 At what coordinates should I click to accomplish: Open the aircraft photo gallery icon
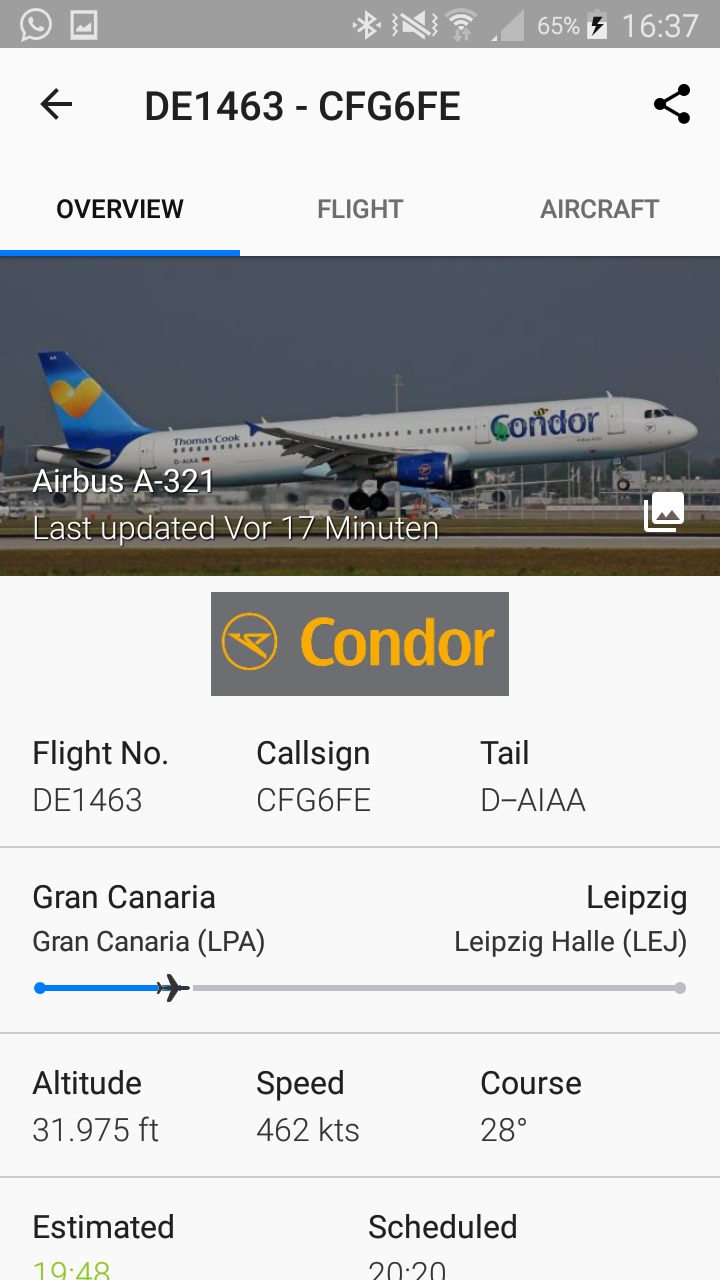point(664,512)
